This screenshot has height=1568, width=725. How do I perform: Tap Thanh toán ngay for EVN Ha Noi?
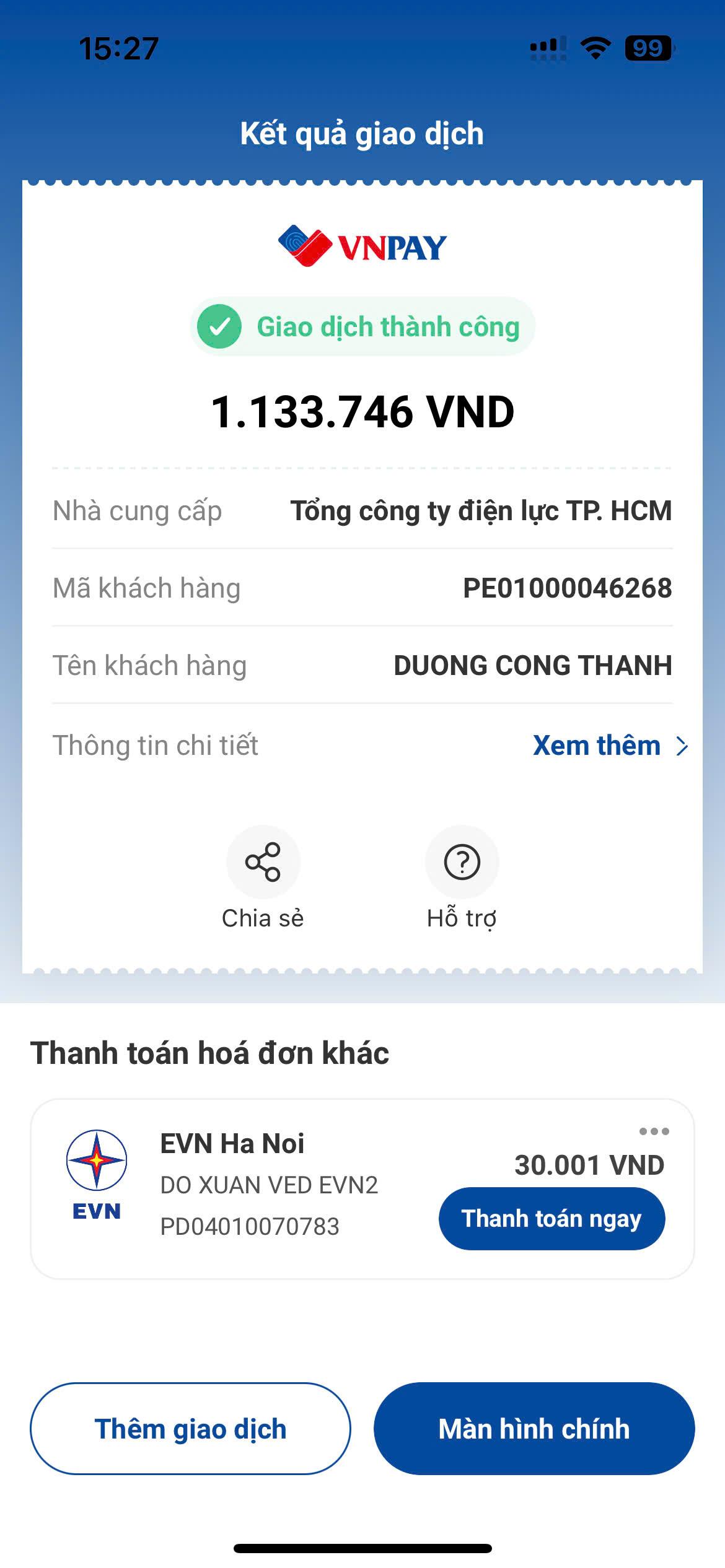pyautogui.click(x=552, y=1218)
